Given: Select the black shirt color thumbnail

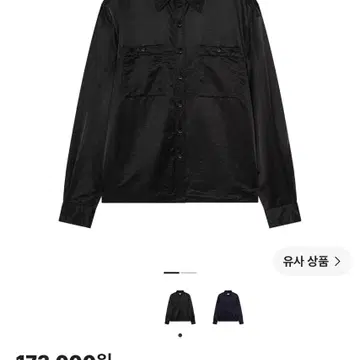Looking at the screenshot, I should (180, 307).
